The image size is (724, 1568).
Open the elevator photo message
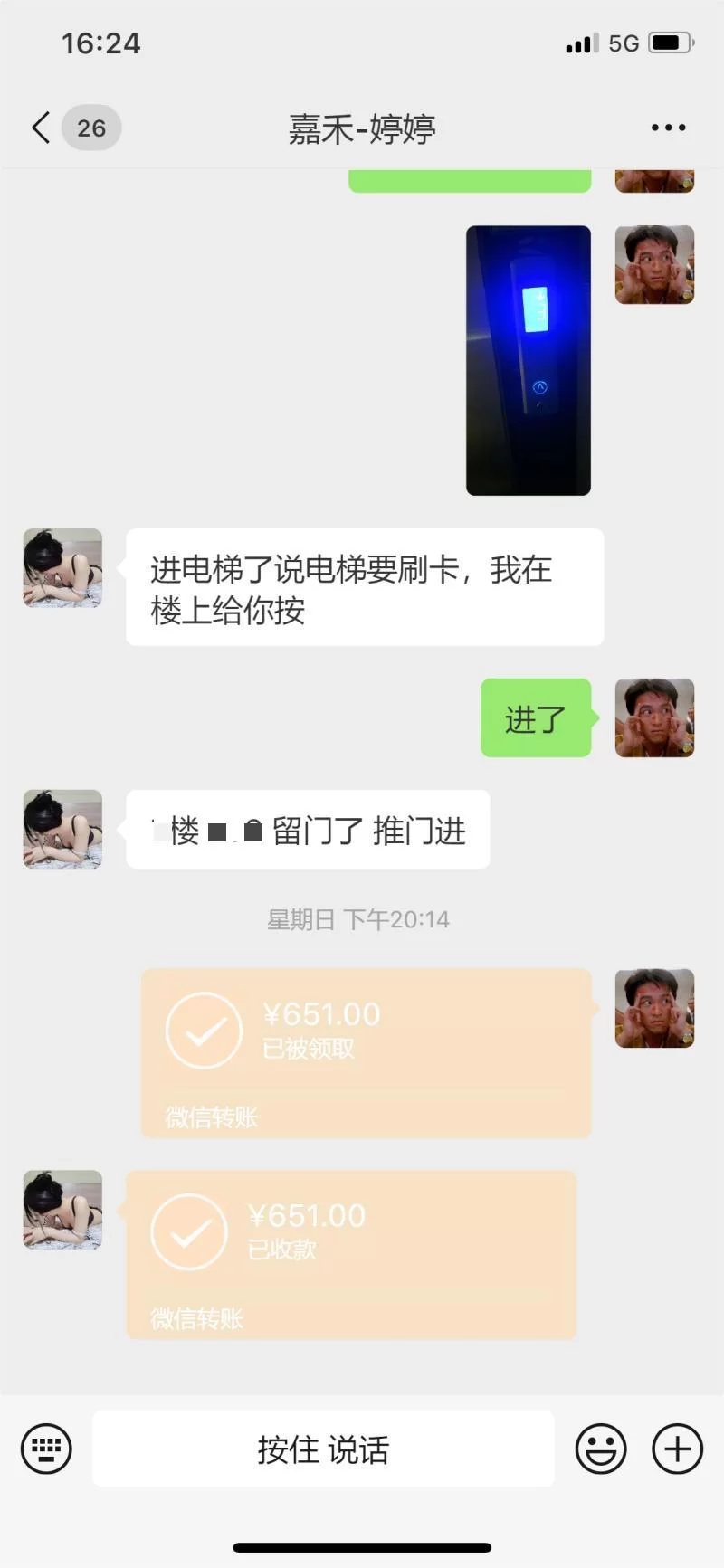point(529,360)
